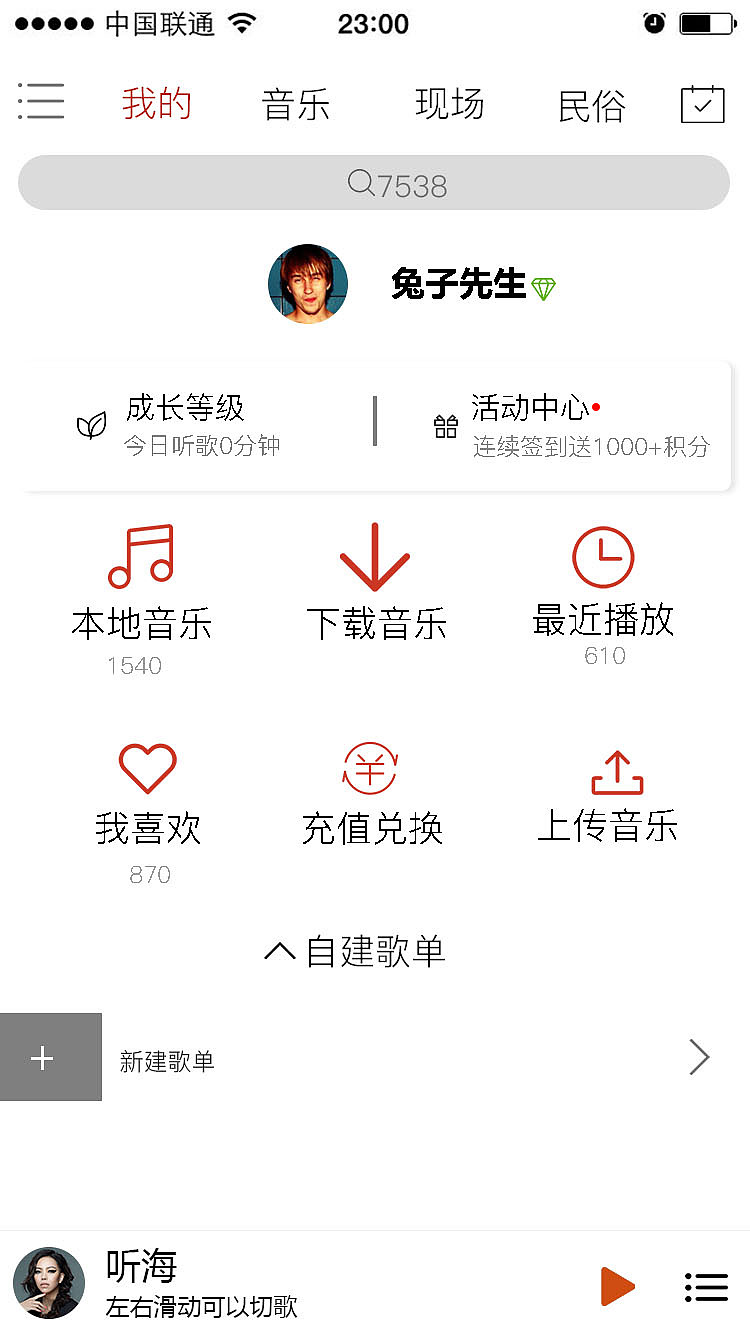
Task: Click the calendar check-in icon top right
Action: (x=701, y=103)
